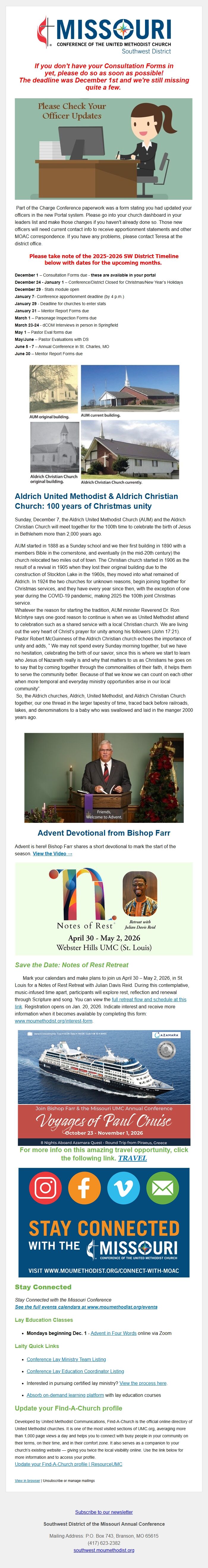Open the full retreat flow and schedule link
Screen dimensions: 208x1568
148,999
